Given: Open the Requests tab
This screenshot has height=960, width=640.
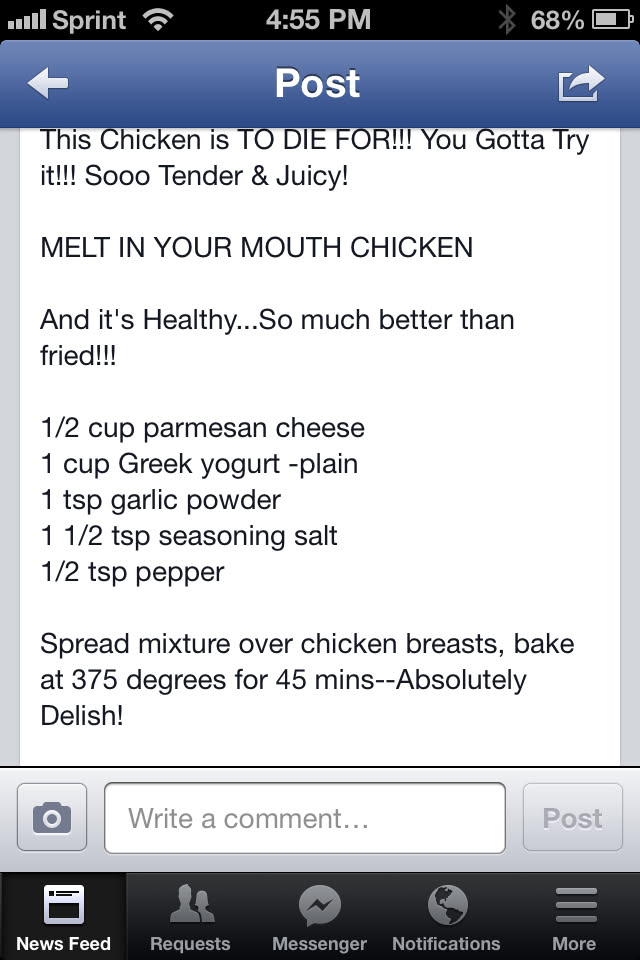Looking at the screenshot, I should tap(190, 917).
